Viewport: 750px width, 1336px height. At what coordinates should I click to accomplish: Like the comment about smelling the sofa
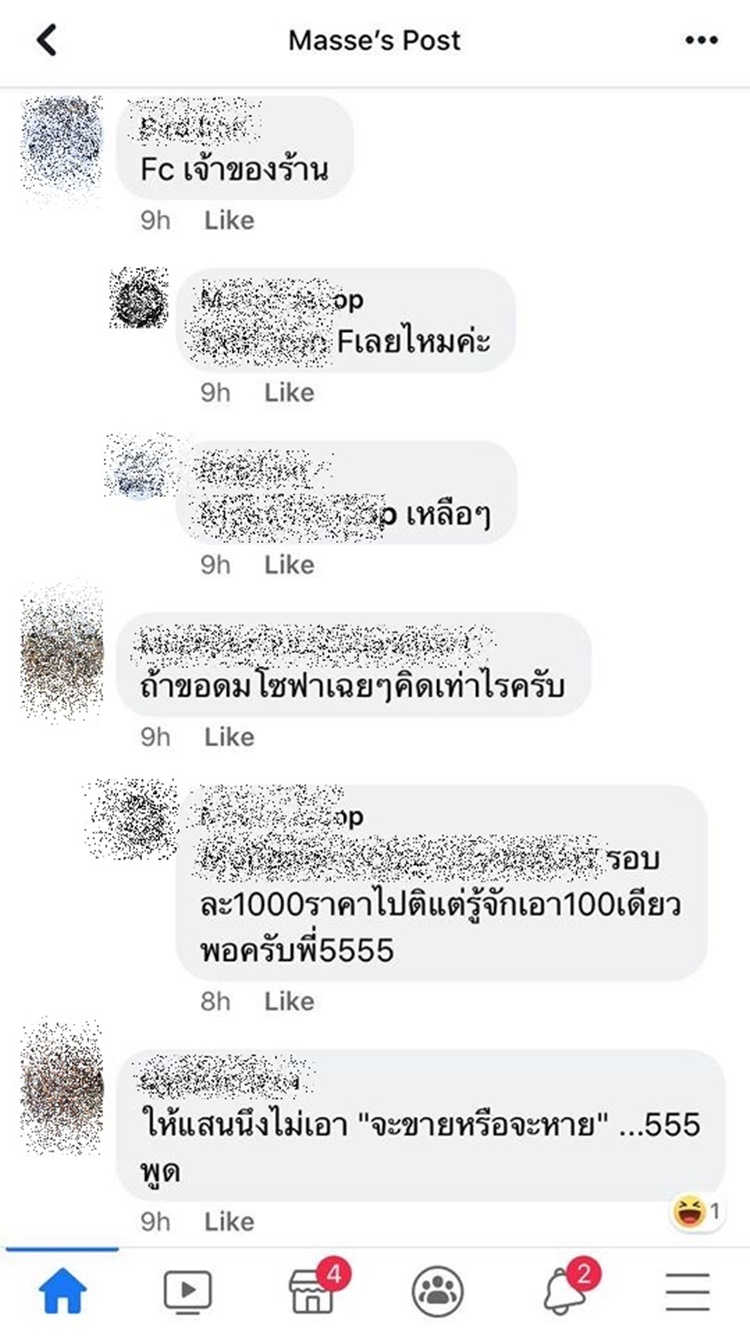tap(229, 737)
